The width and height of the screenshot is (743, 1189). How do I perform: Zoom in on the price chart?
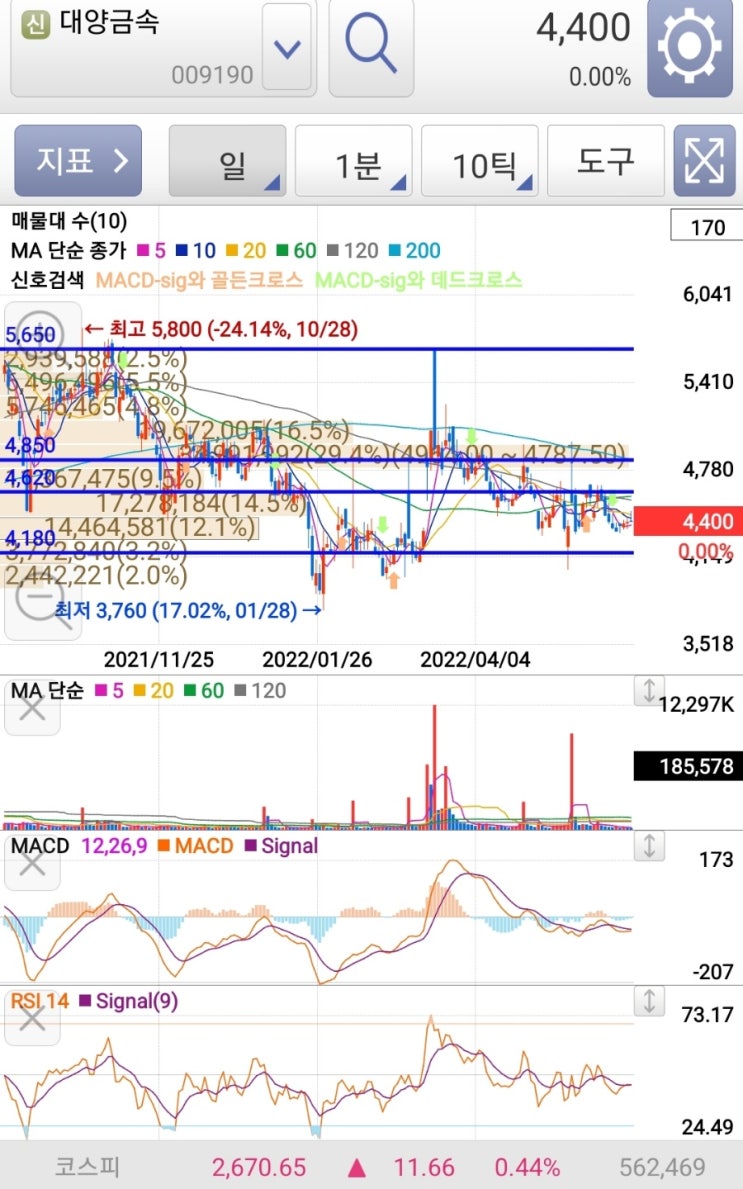(x=42, y=334)
